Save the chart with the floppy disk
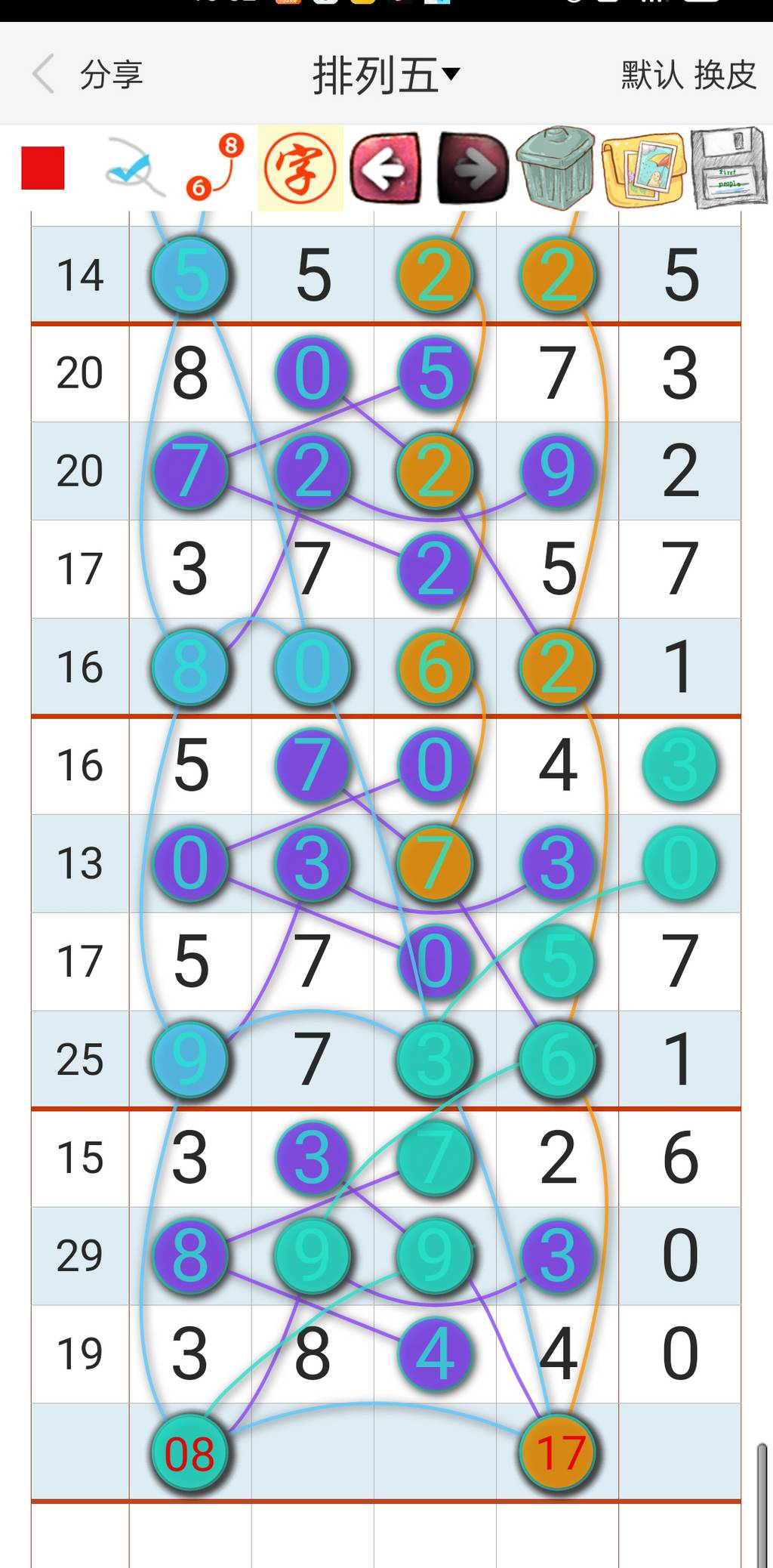This screenshot has width=773, height=1568. tap(728, 168)
